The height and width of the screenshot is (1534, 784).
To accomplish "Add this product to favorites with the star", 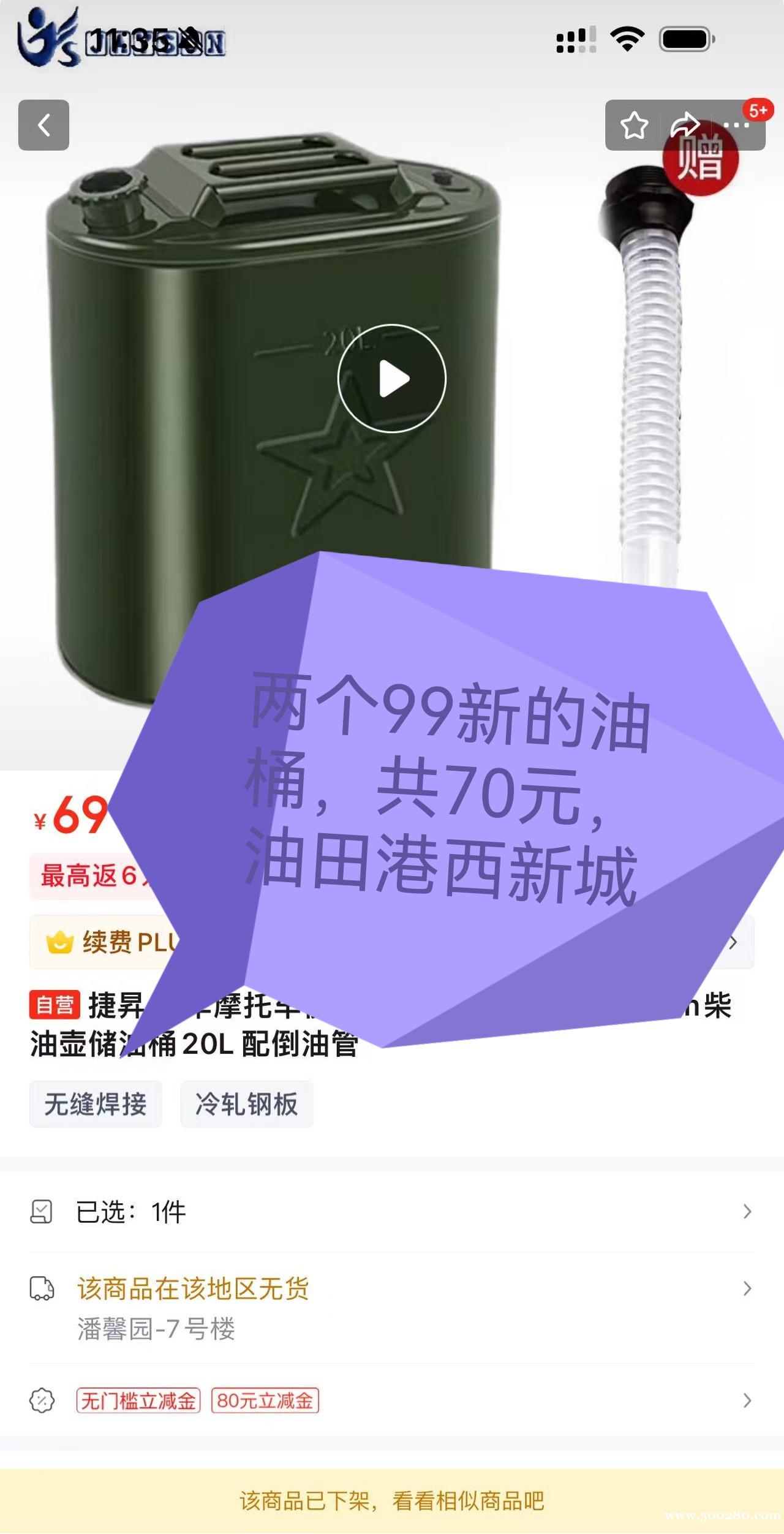I will point(634,126).
